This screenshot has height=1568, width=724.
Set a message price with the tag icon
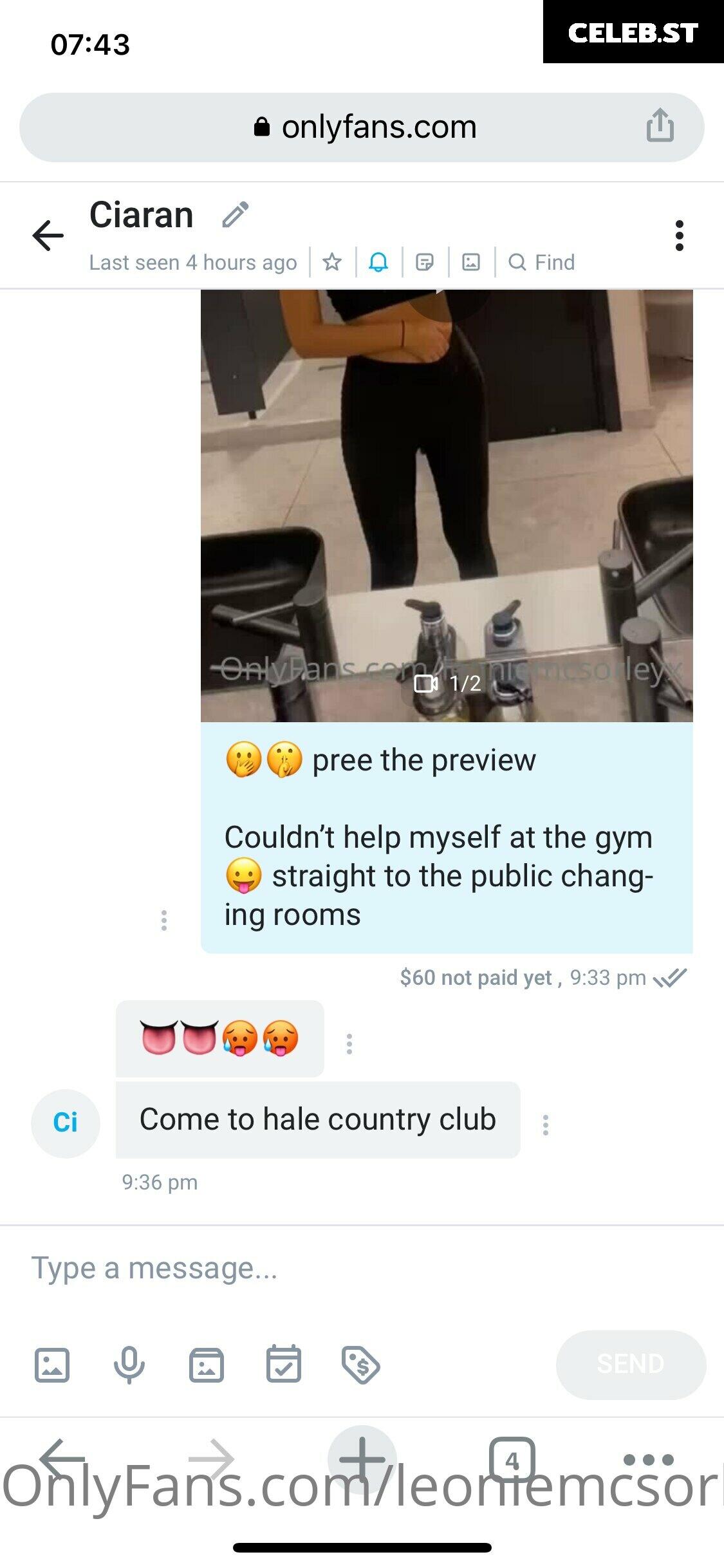coord(361,1365)
